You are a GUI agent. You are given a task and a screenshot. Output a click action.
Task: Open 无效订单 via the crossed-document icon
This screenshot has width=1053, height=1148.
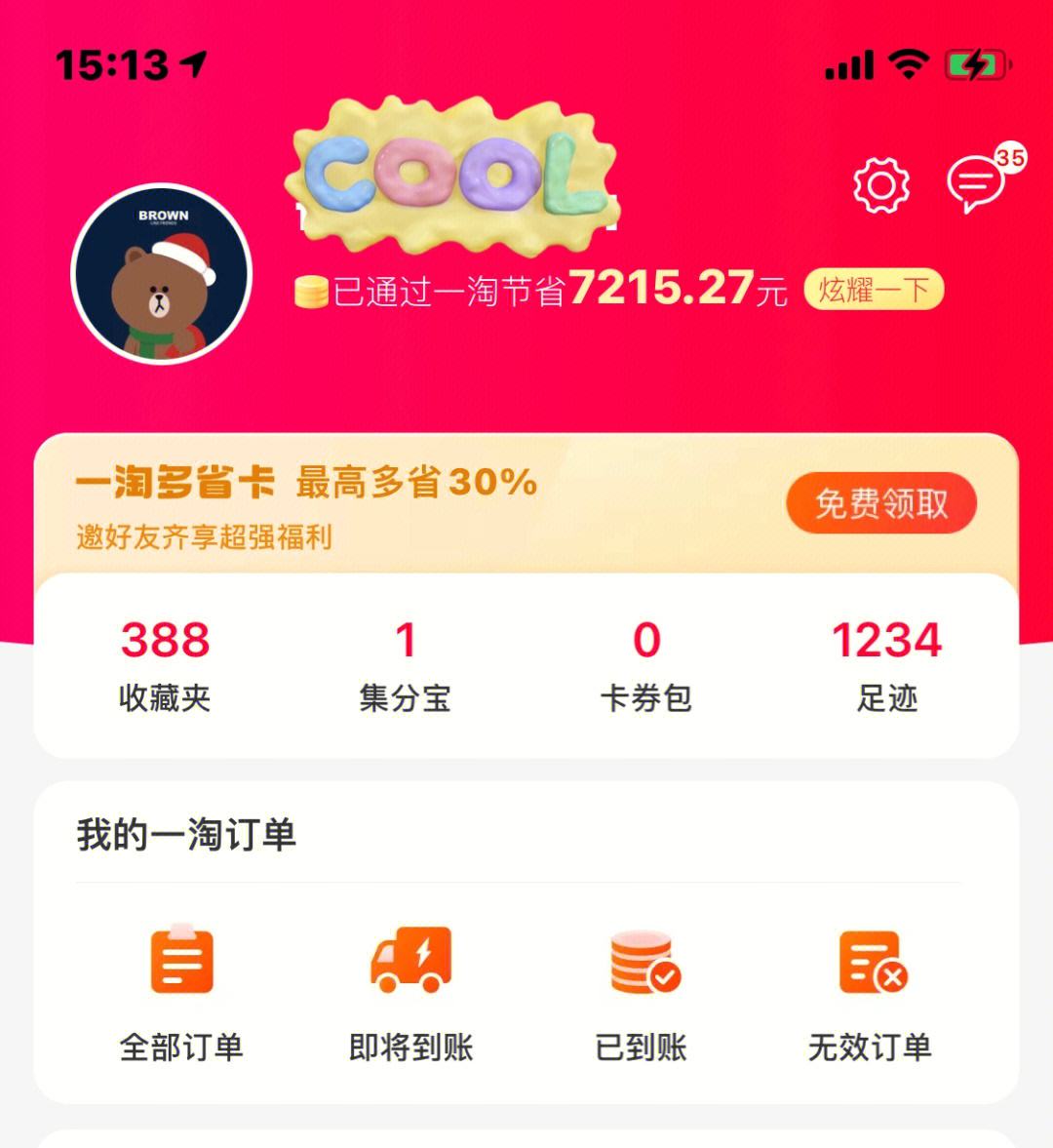871,963
